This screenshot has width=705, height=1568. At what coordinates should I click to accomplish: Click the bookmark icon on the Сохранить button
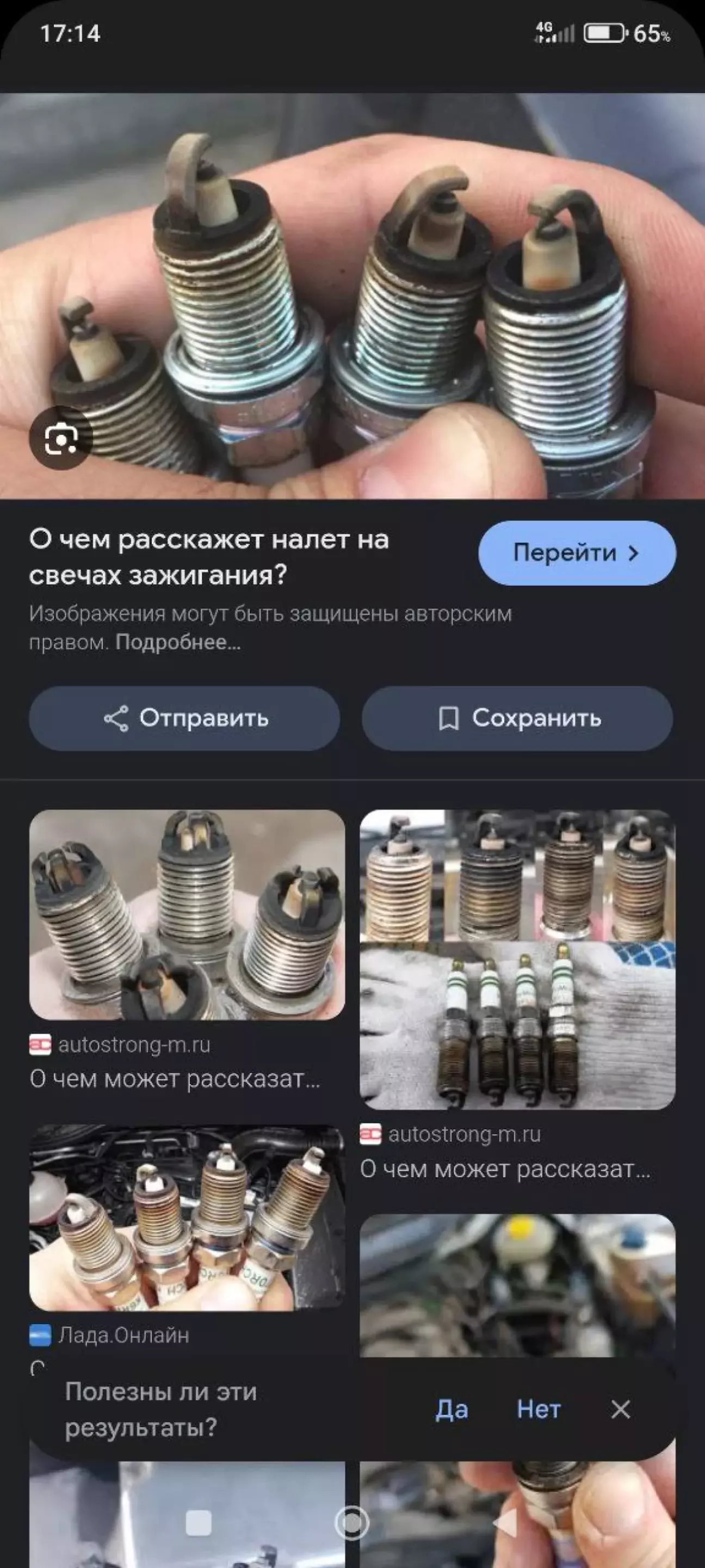pyautogui.click(x=448, y=718)
